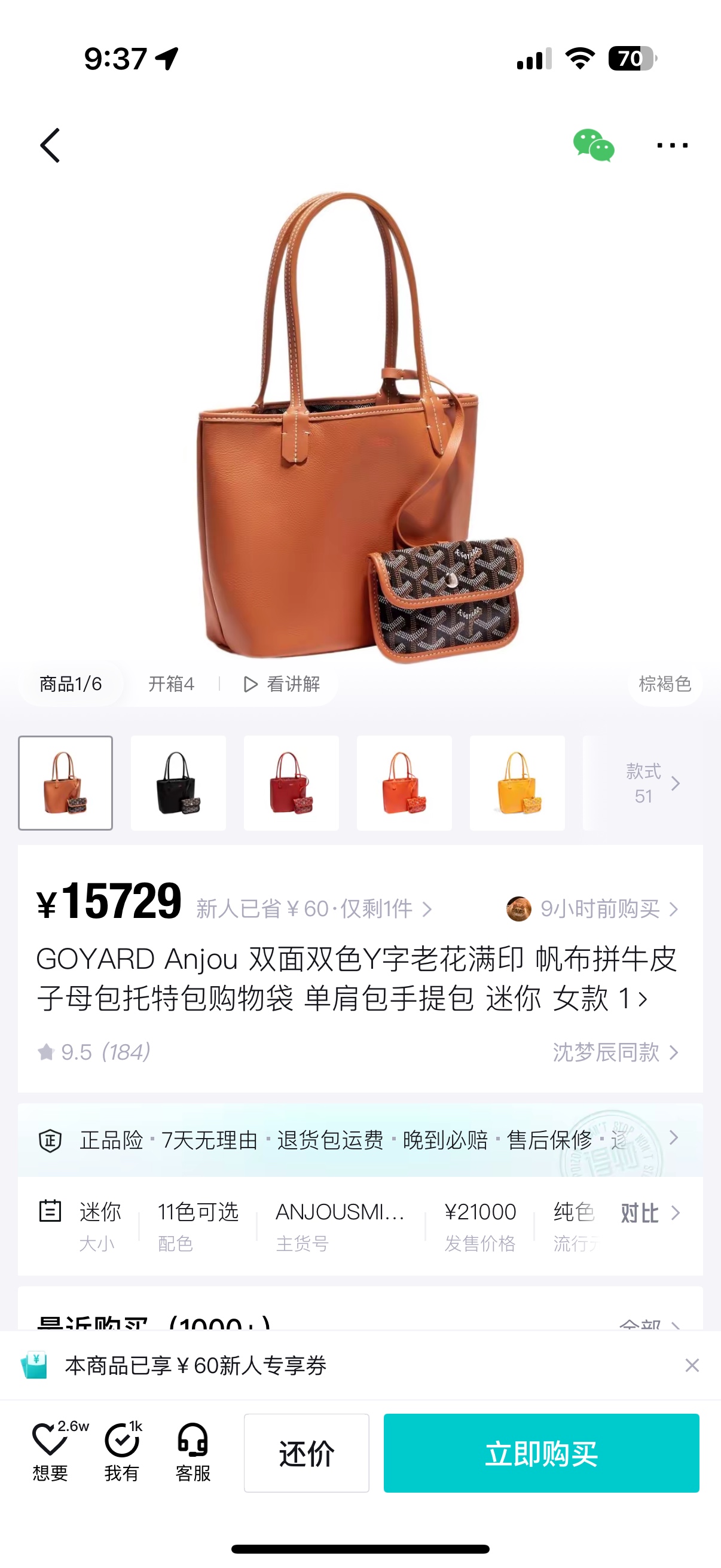The image size is (721, 1568).
Task: Go back to the previous page
Action: click(x=50, y=145)
